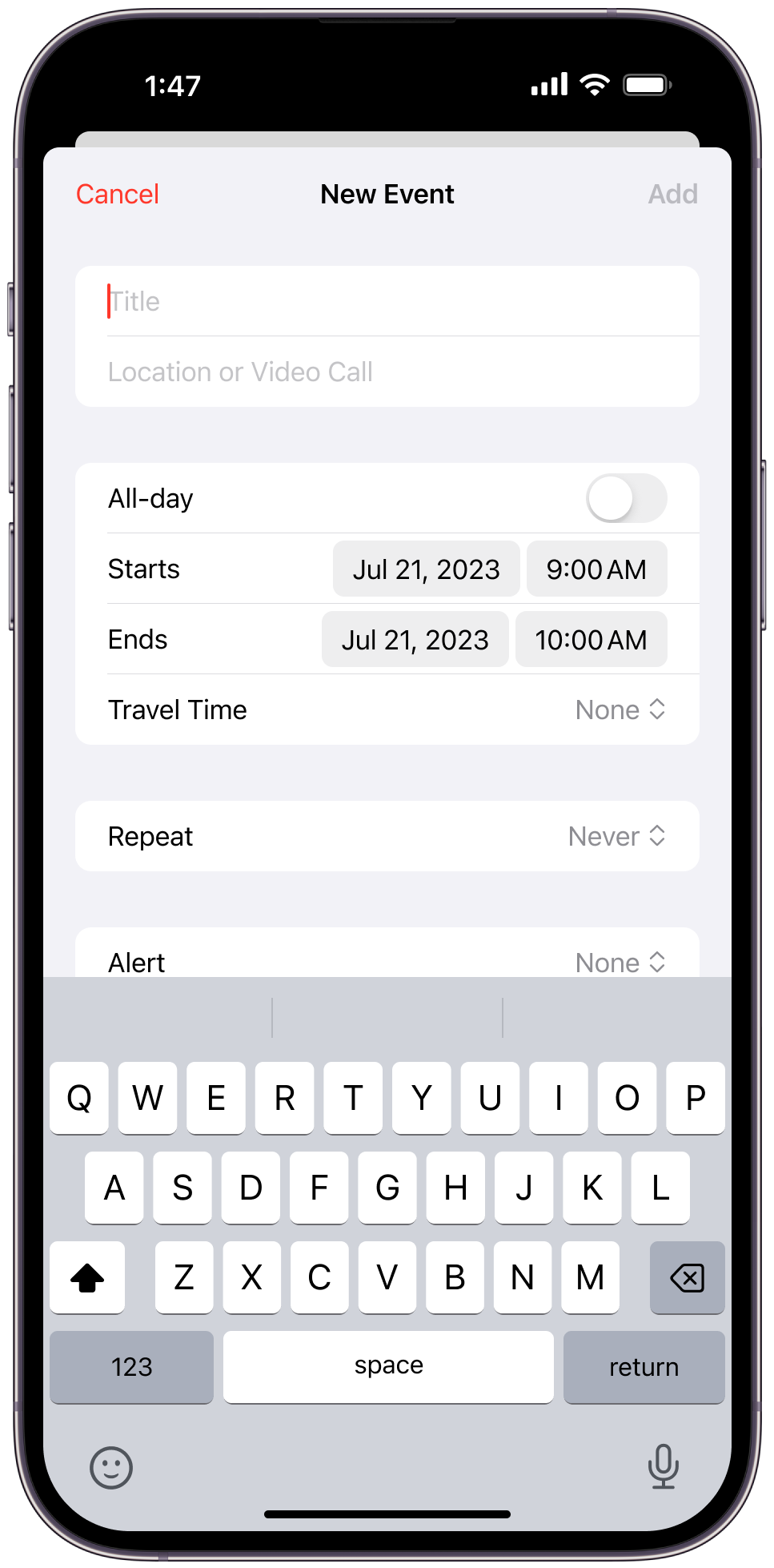Screen dimensions: 774x1568
Task: Change the 10:00 AM end time
Action: tap(591, 640)
